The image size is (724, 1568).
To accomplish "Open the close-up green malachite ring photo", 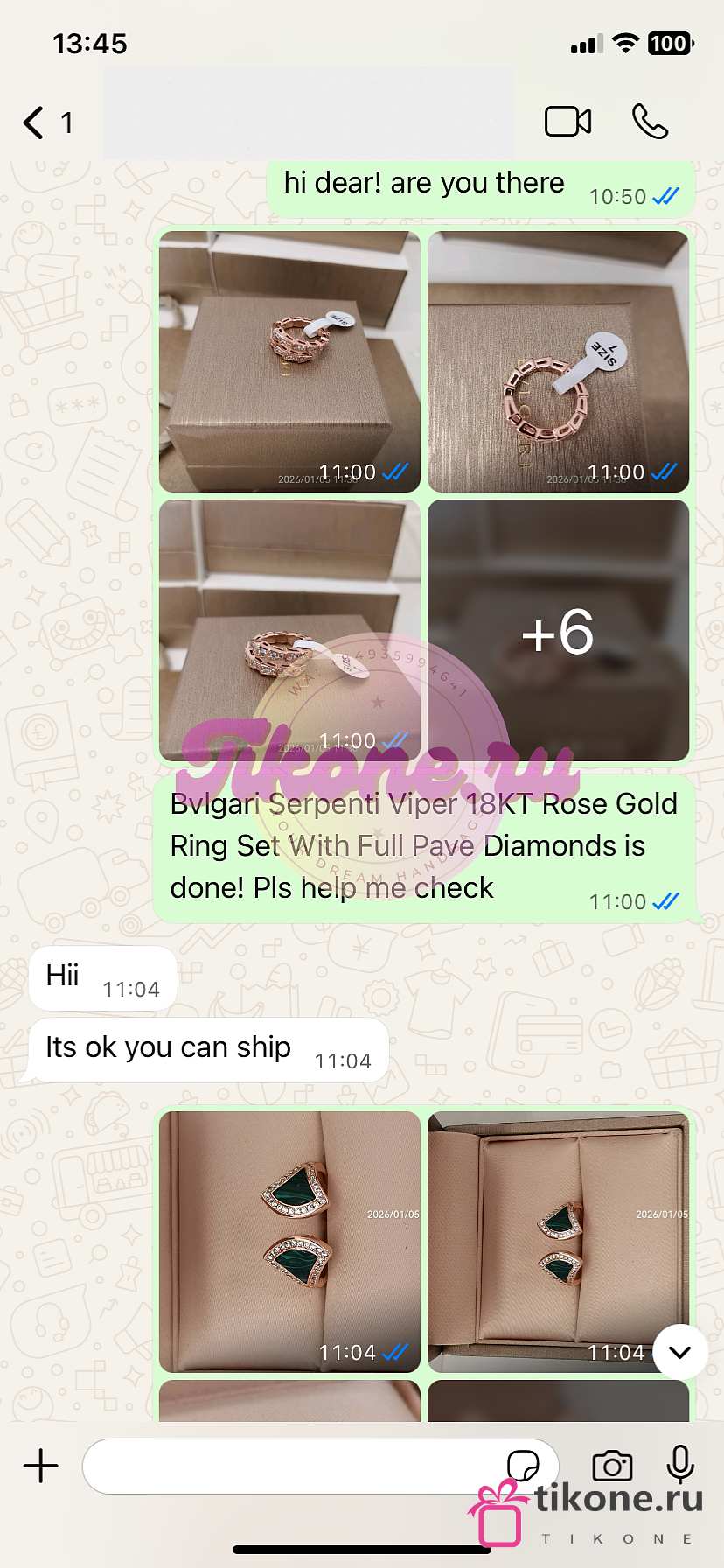I will point(289,1241).
